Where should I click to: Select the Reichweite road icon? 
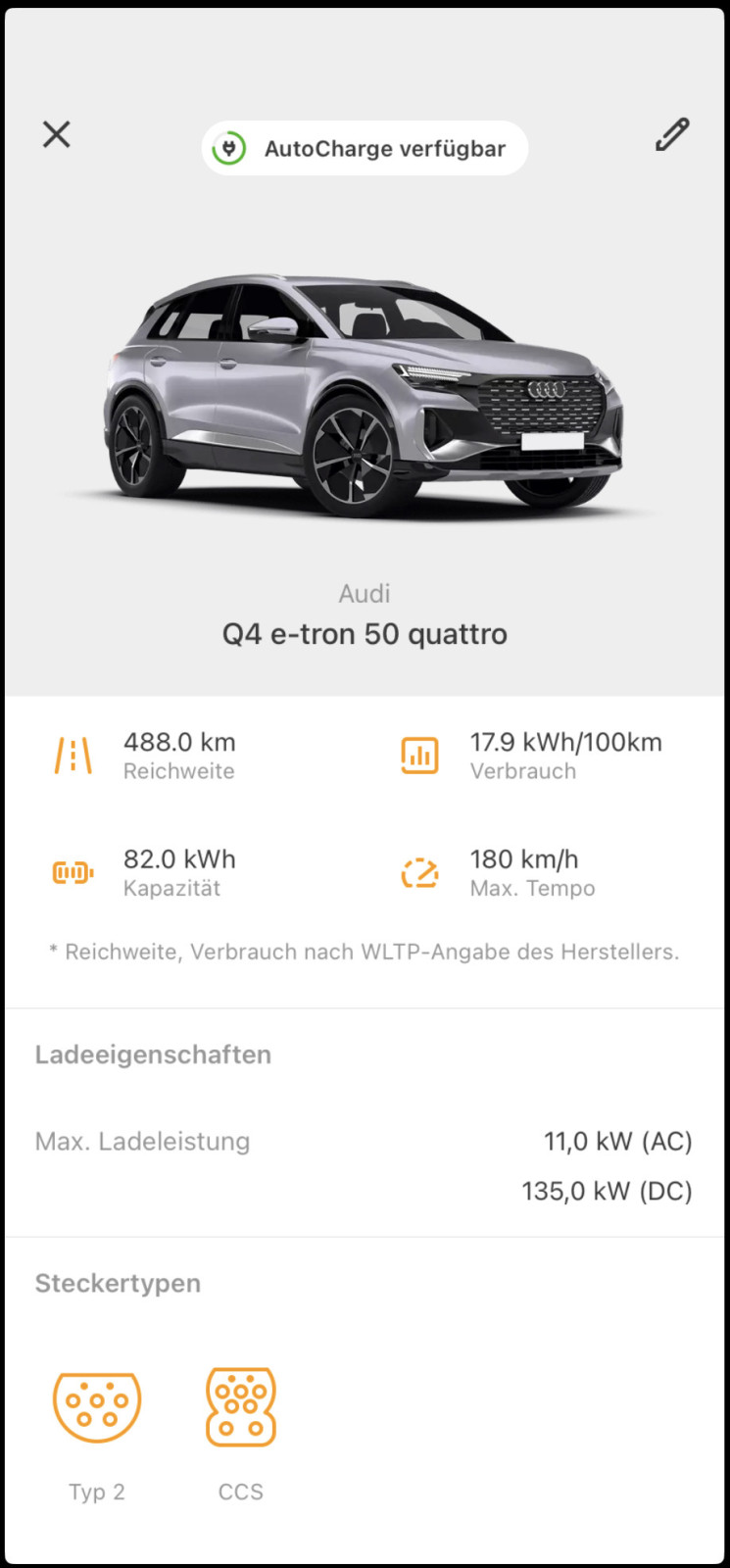coord(72,755)
